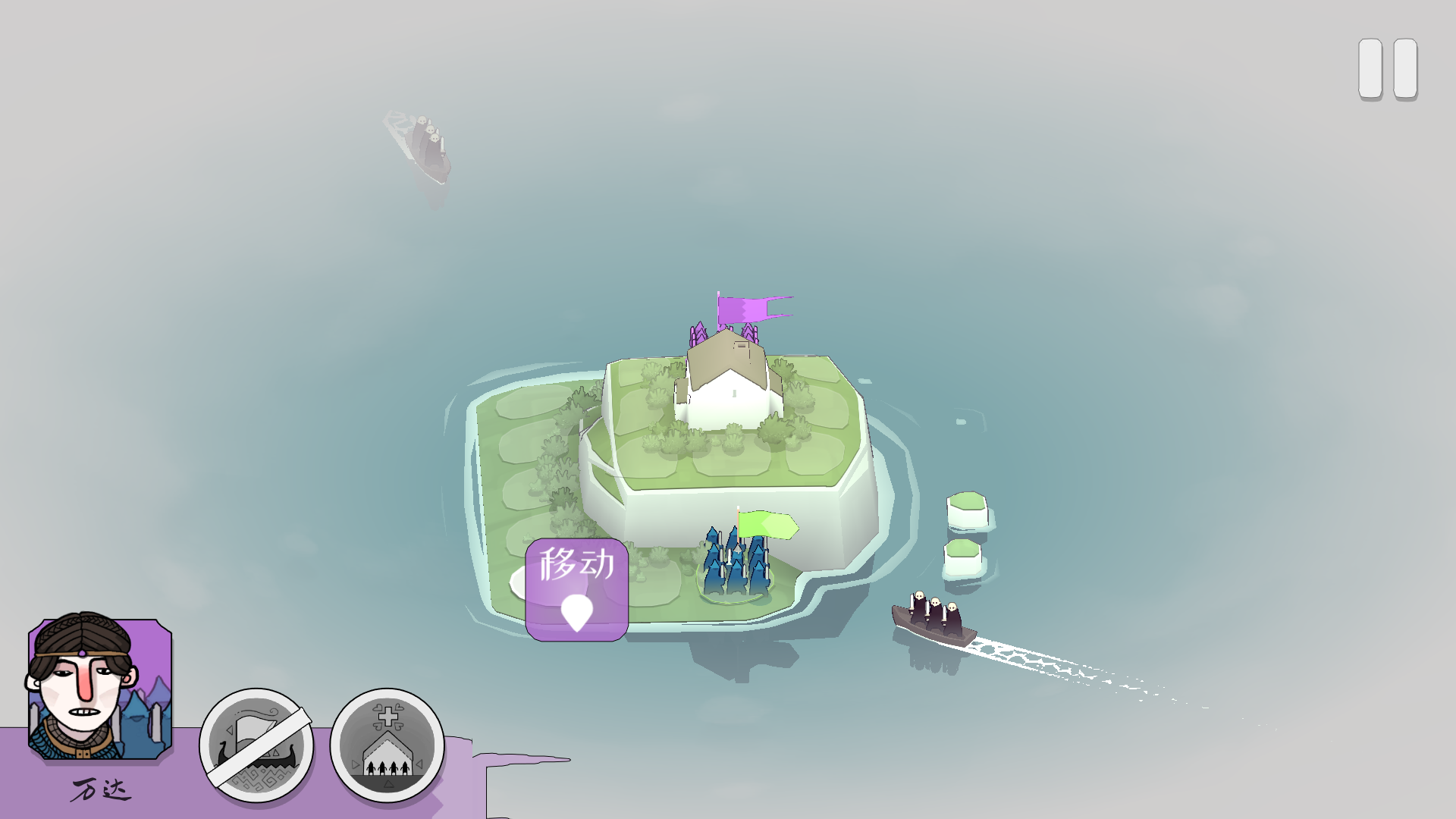Pause the game
The width and height of the screenshot is (1456, 819).
coord(1387,68)
